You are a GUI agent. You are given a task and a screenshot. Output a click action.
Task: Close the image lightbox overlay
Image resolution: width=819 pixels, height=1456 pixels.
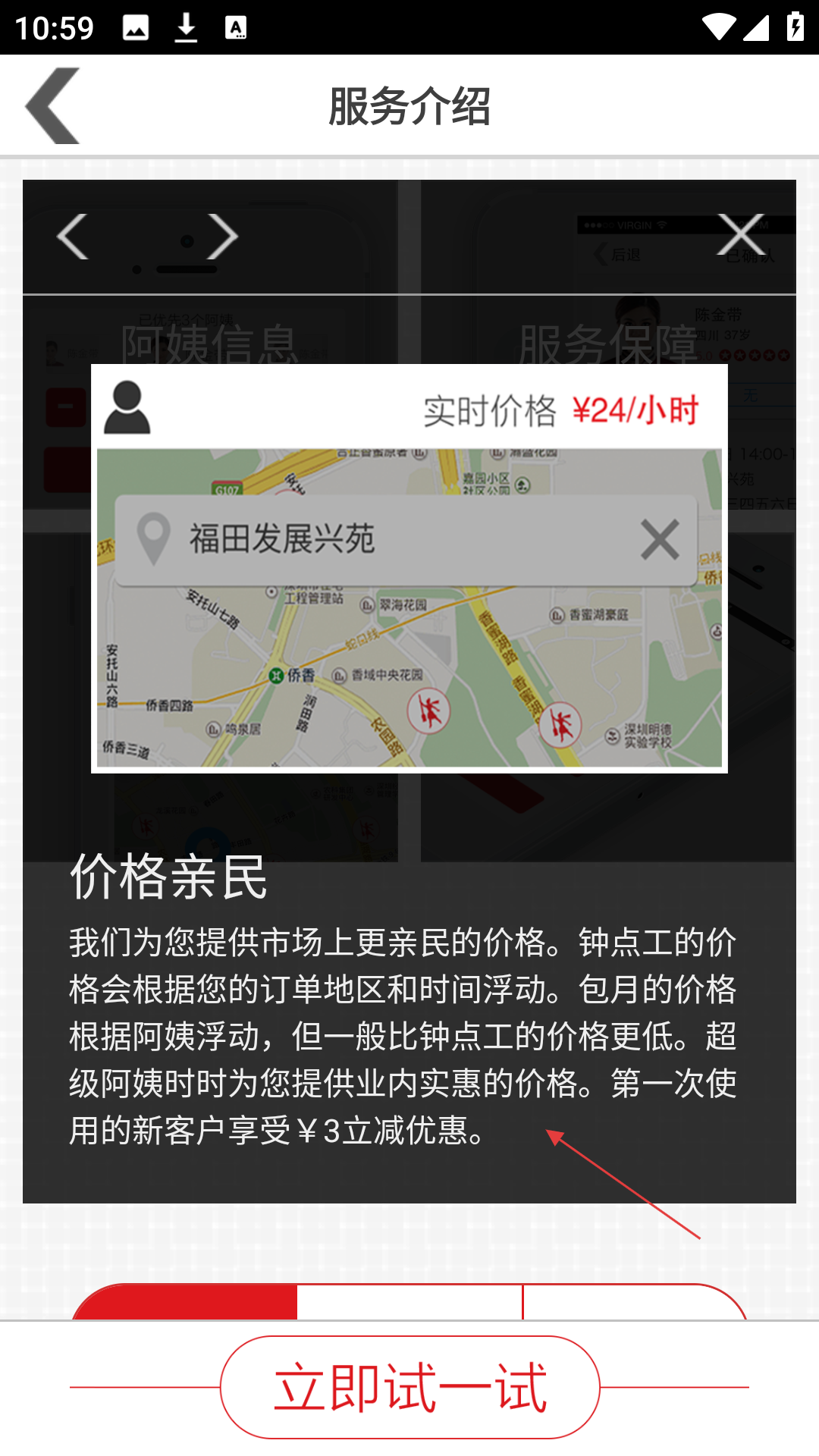(x=740, y=235)
